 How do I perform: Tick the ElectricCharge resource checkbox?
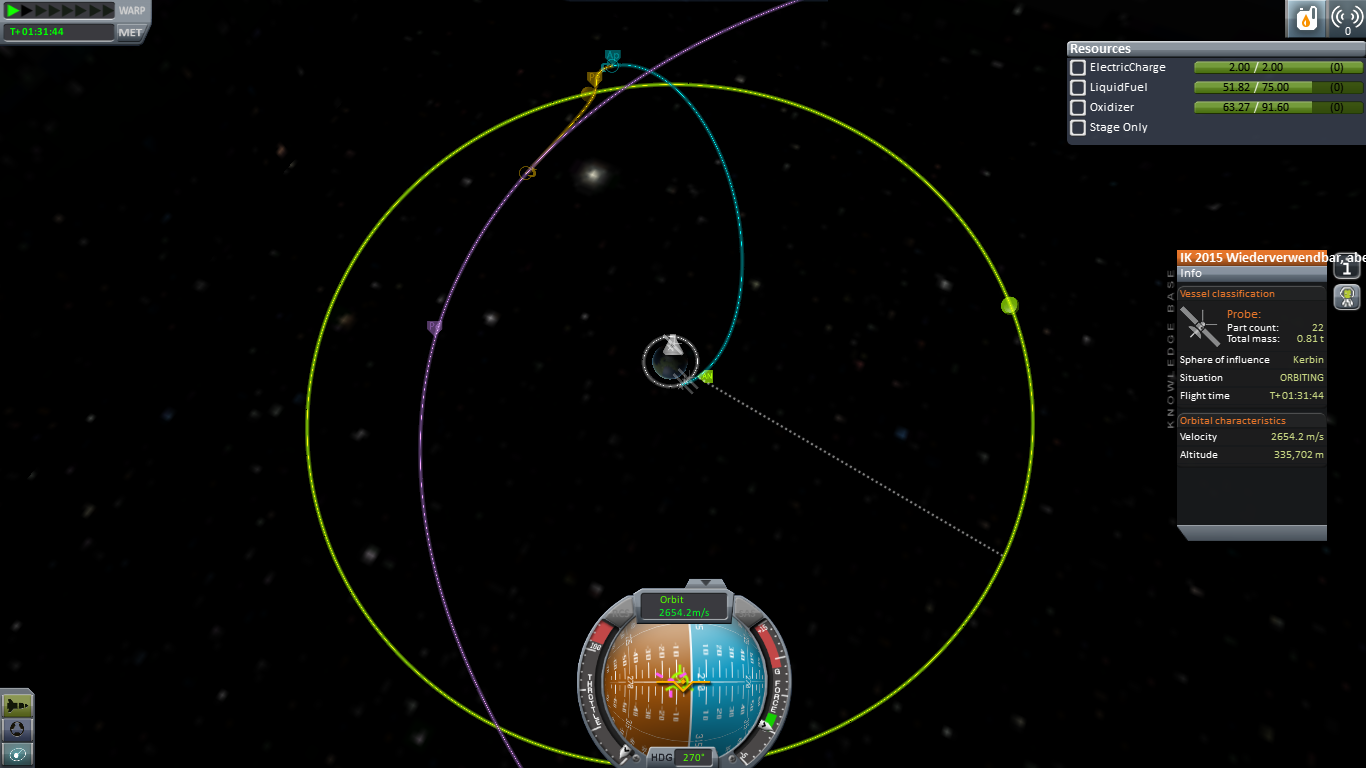coord(1078,68)
